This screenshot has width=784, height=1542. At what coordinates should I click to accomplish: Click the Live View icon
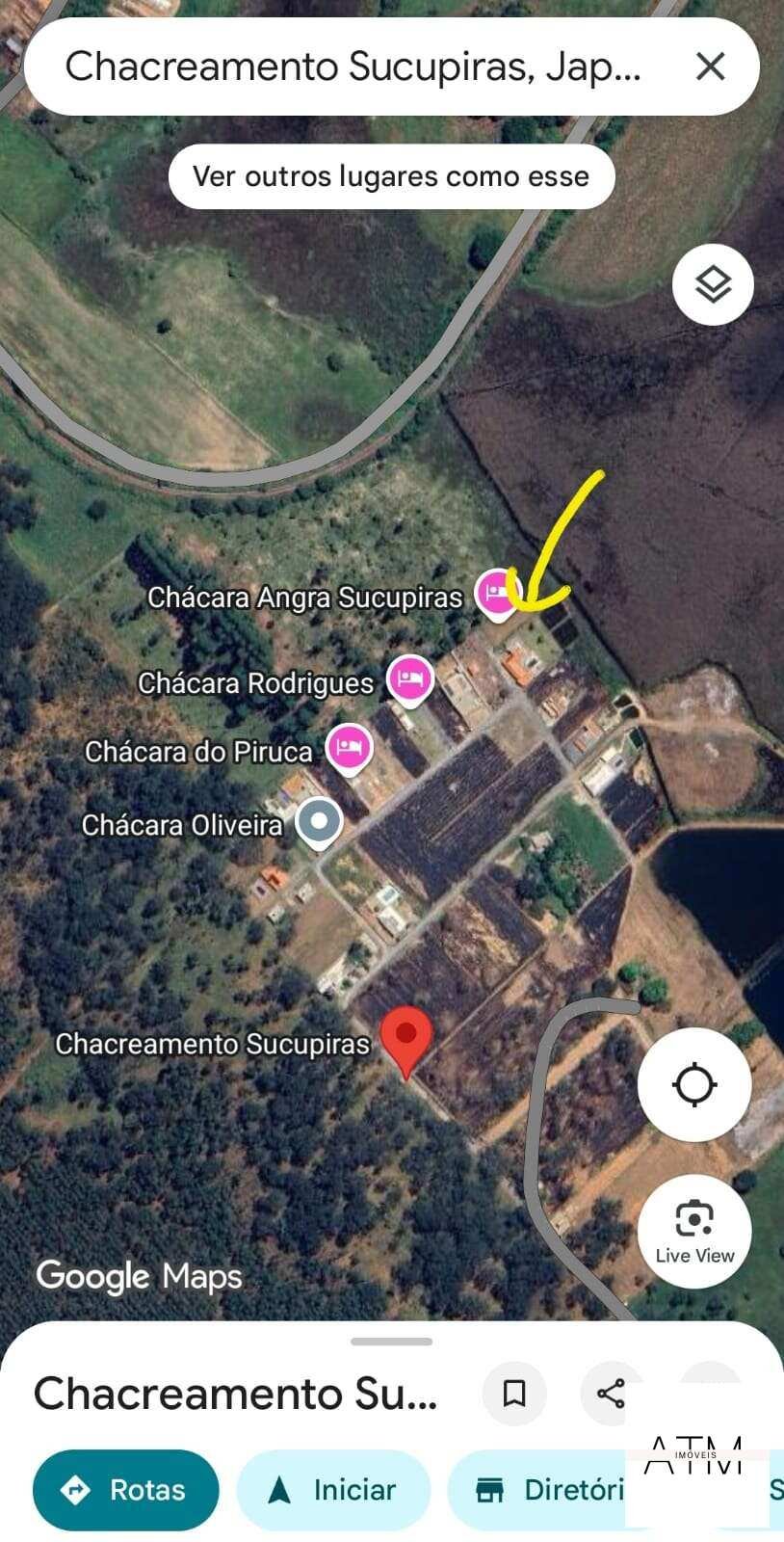(694, 1231)
